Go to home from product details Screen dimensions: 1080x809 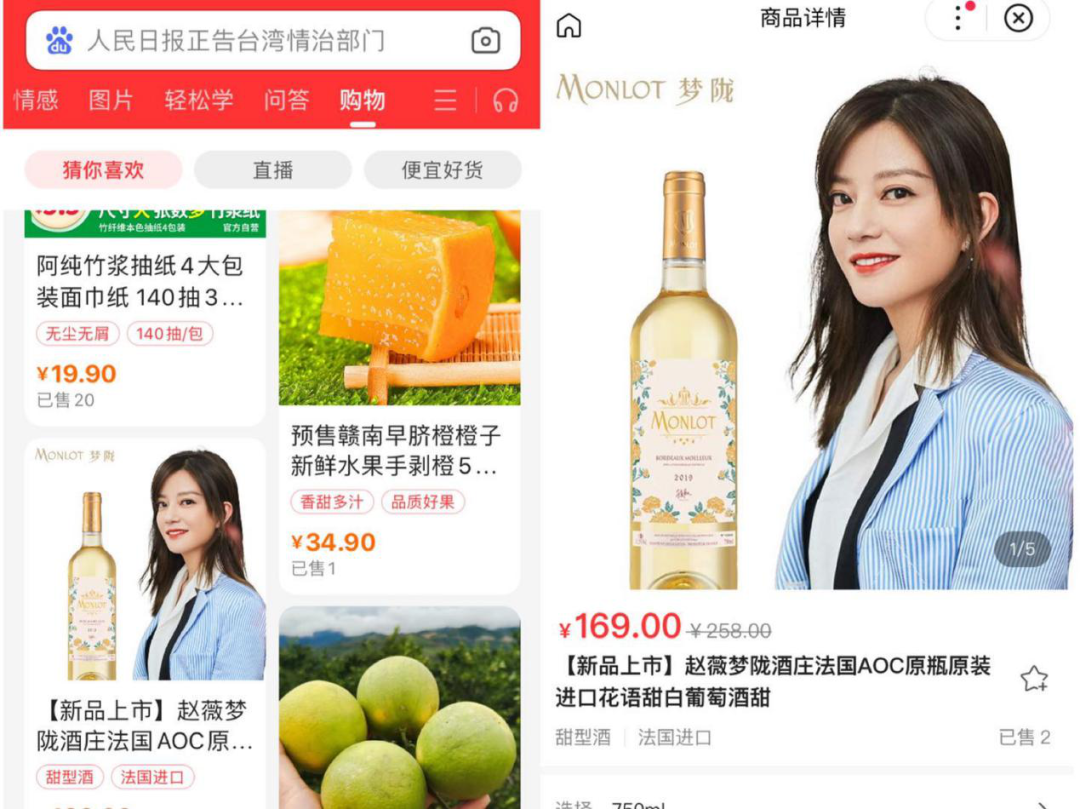568,26
